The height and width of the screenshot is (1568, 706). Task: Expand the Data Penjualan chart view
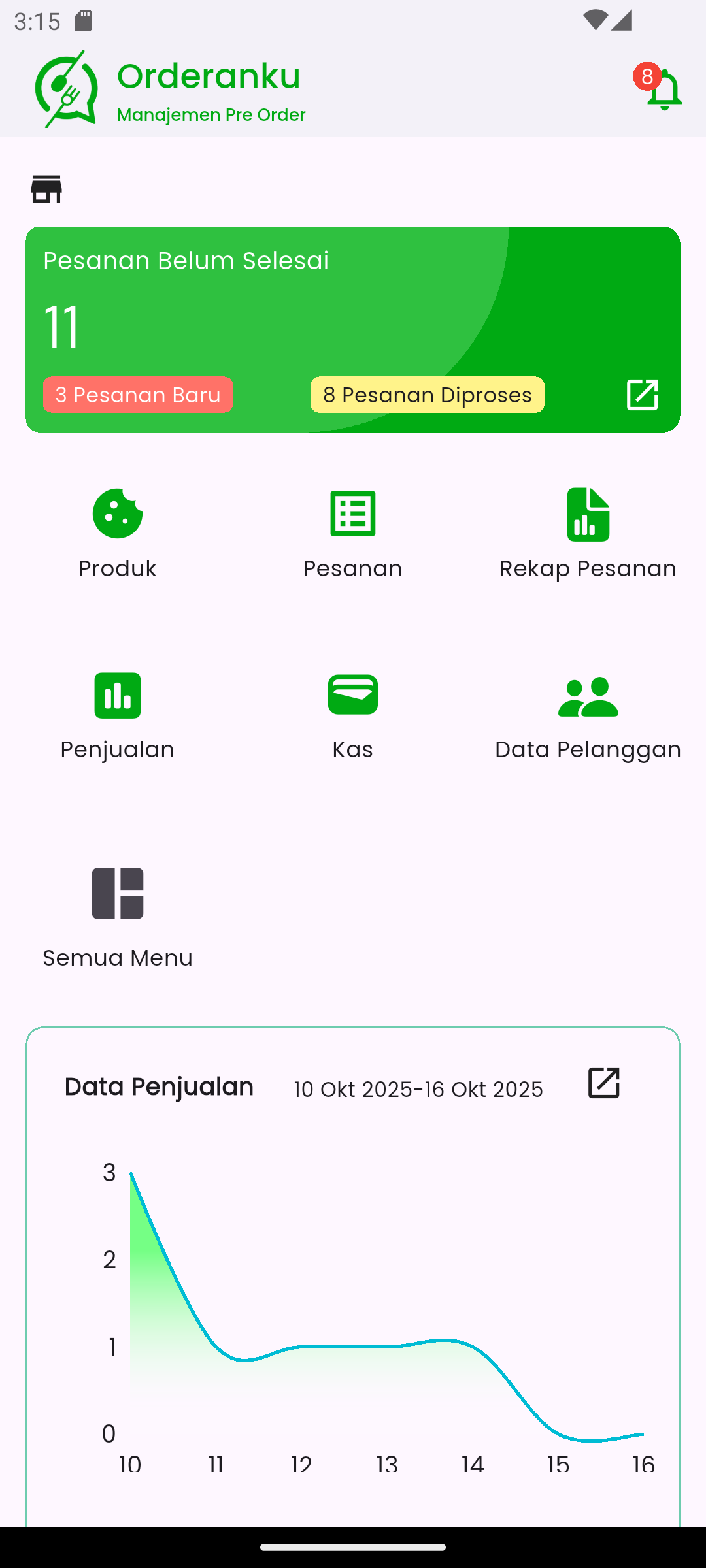click(x=603, y=1083)
